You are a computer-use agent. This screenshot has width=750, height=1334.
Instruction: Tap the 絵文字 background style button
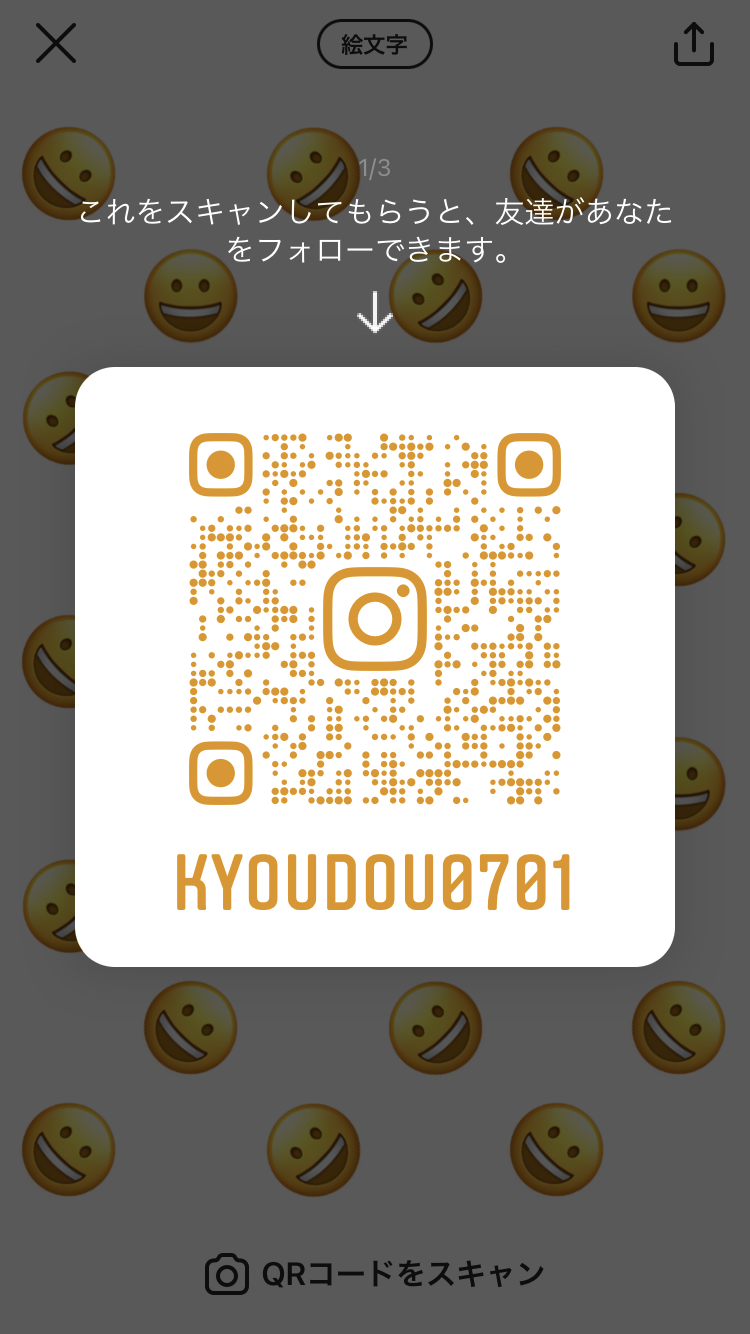[375, 44]
